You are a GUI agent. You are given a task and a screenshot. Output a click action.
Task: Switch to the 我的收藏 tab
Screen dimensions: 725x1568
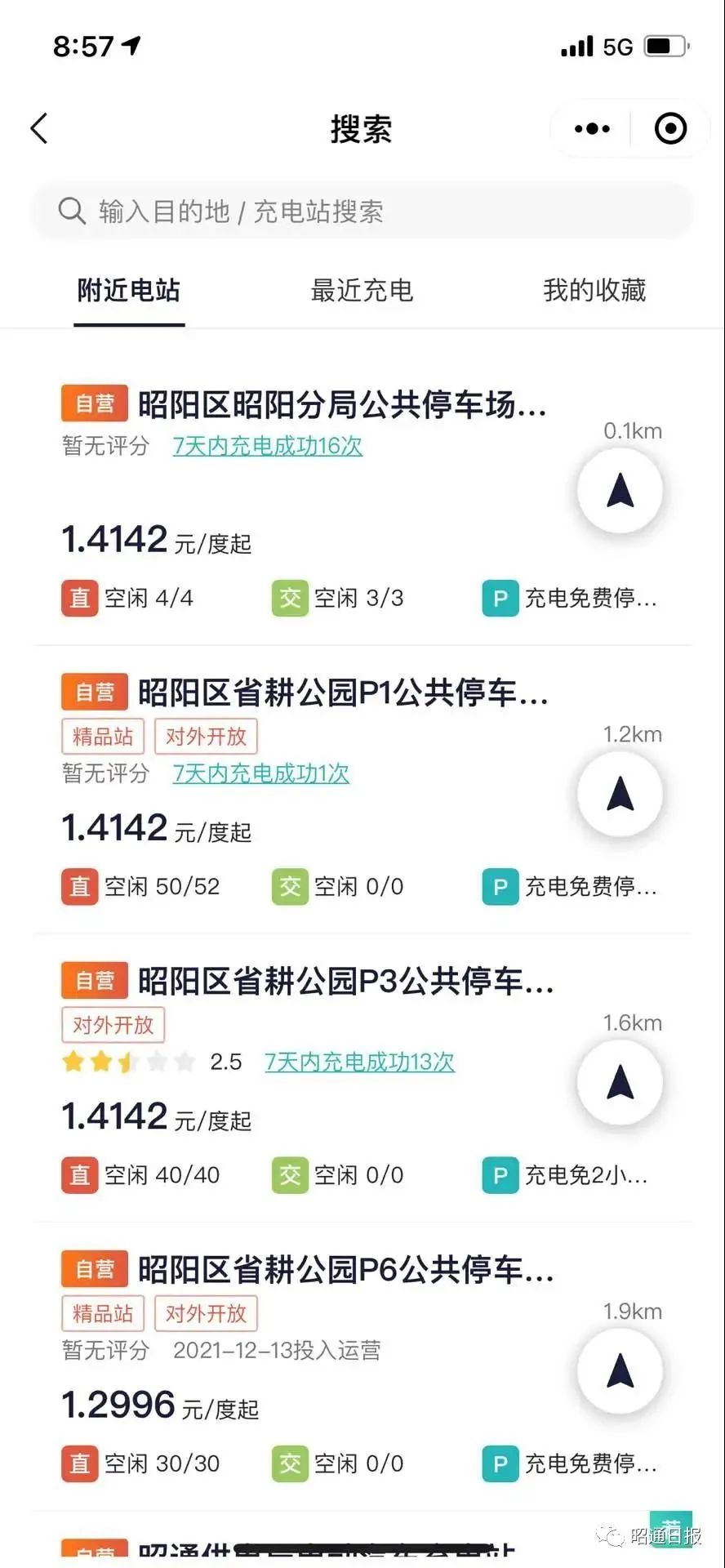pos(594,290)
